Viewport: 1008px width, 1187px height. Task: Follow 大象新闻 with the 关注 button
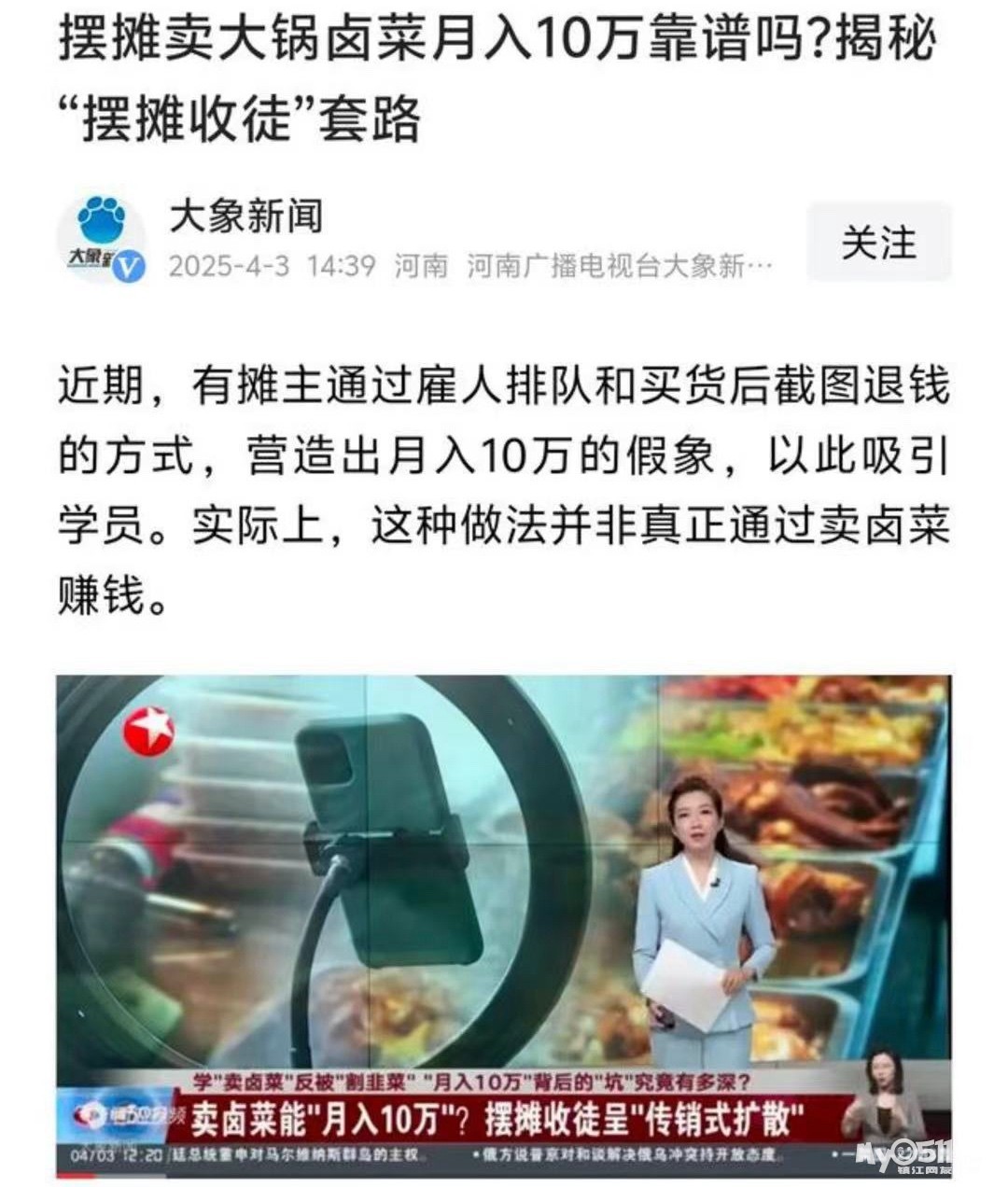pyautogui.click(x=878, y=242)
